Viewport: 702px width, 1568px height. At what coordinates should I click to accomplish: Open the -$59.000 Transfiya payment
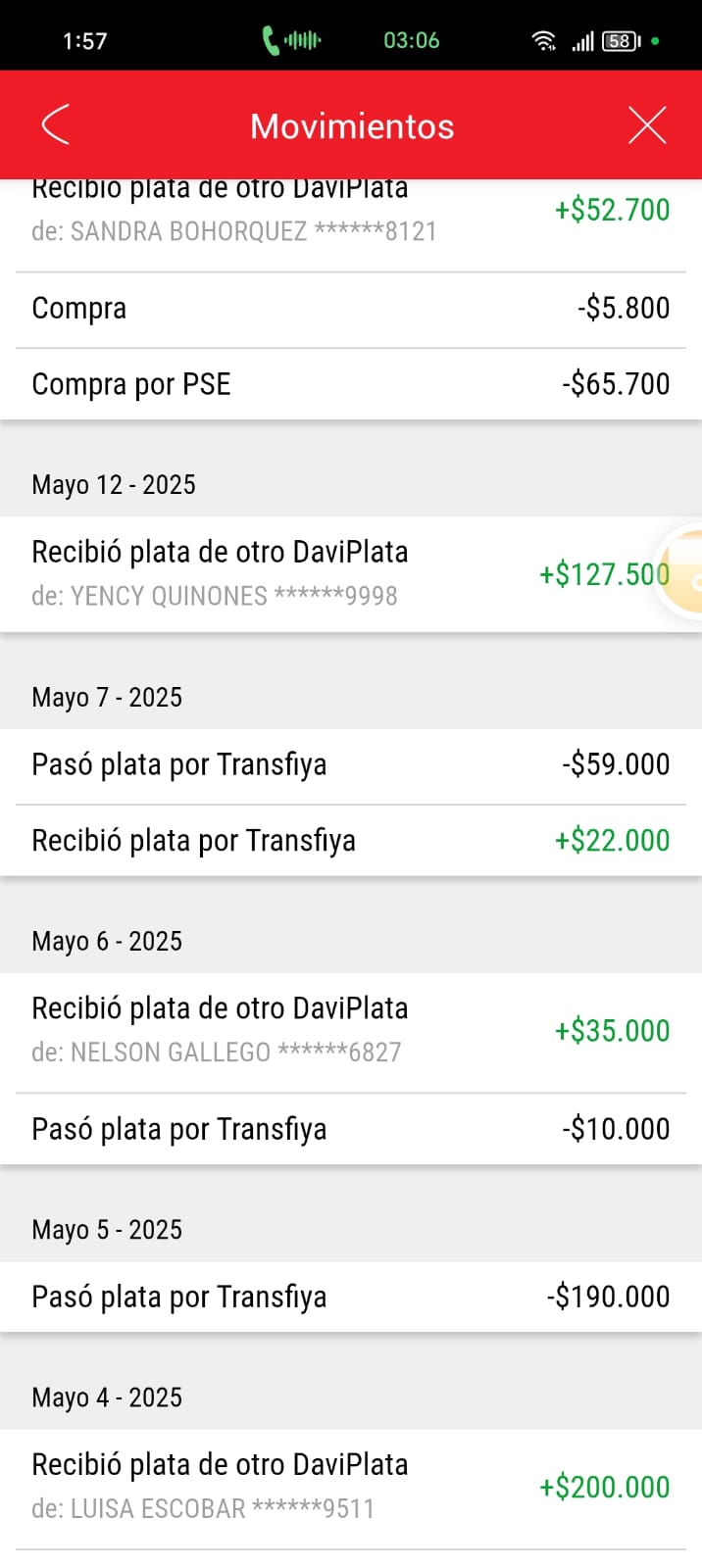351,765
